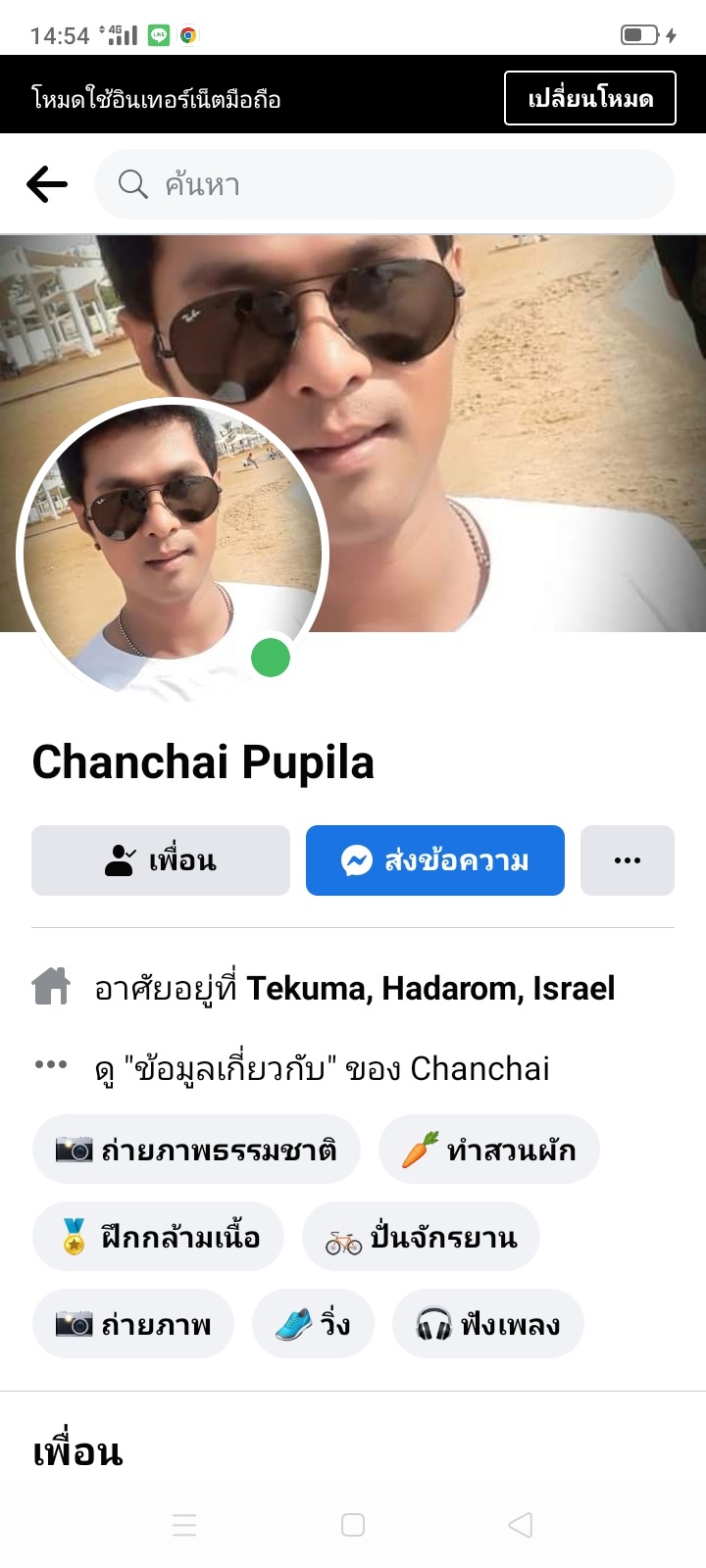Select the ฟังเพลง hobby chip
706x1568 pixels.
point(488,1324)
